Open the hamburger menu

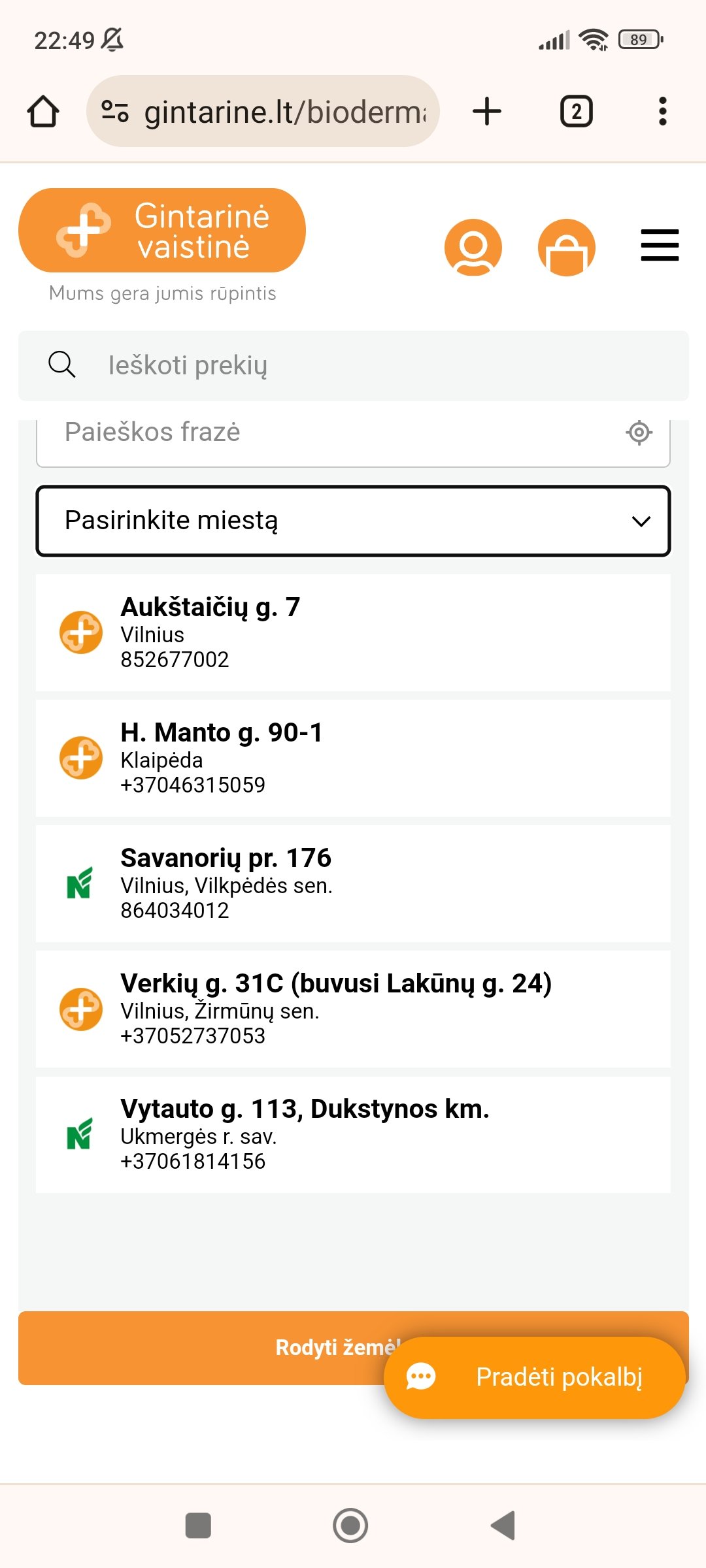click(x=660, y=245)
